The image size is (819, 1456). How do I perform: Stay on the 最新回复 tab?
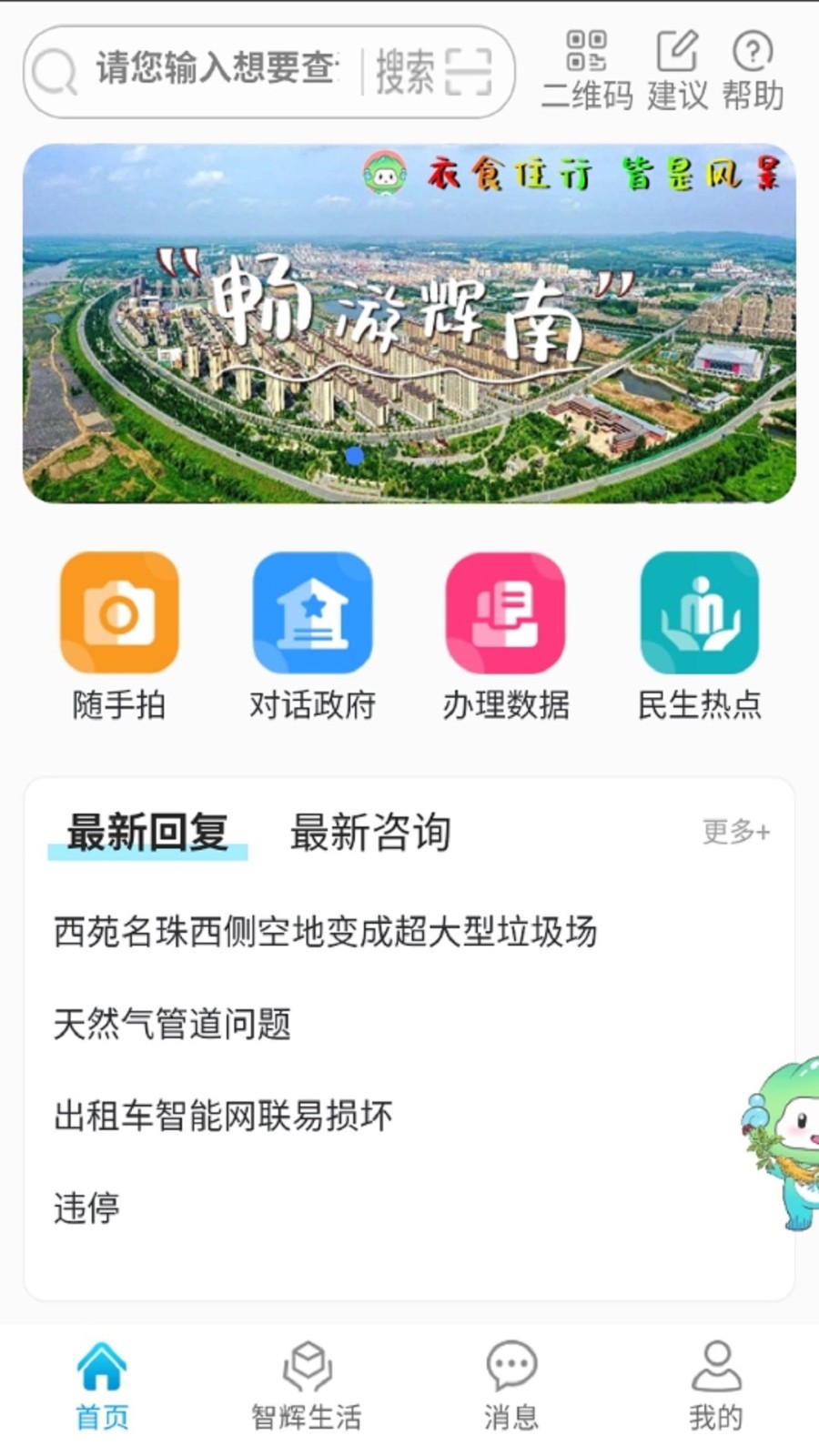coord(147,833)
